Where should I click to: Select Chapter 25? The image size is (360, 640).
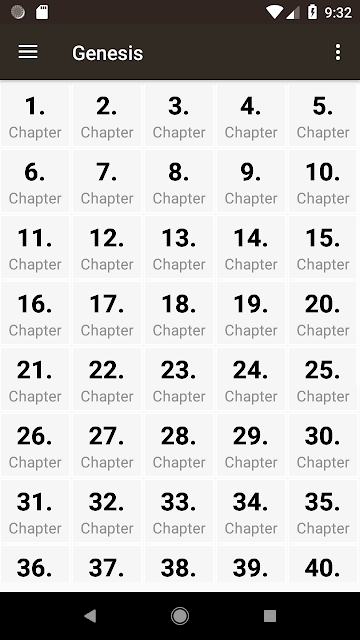pos(323,379)
